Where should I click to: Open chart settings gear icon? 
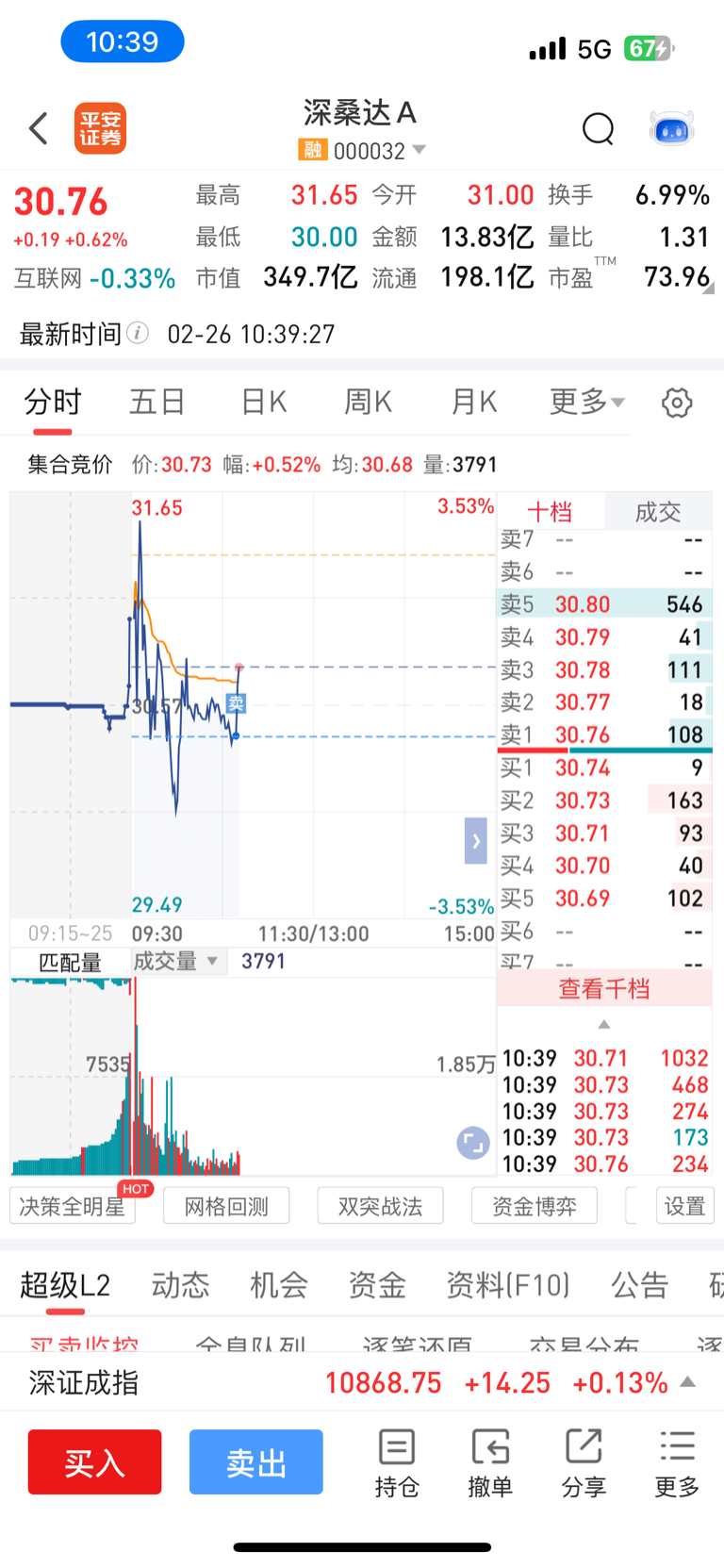click(676, 403)
